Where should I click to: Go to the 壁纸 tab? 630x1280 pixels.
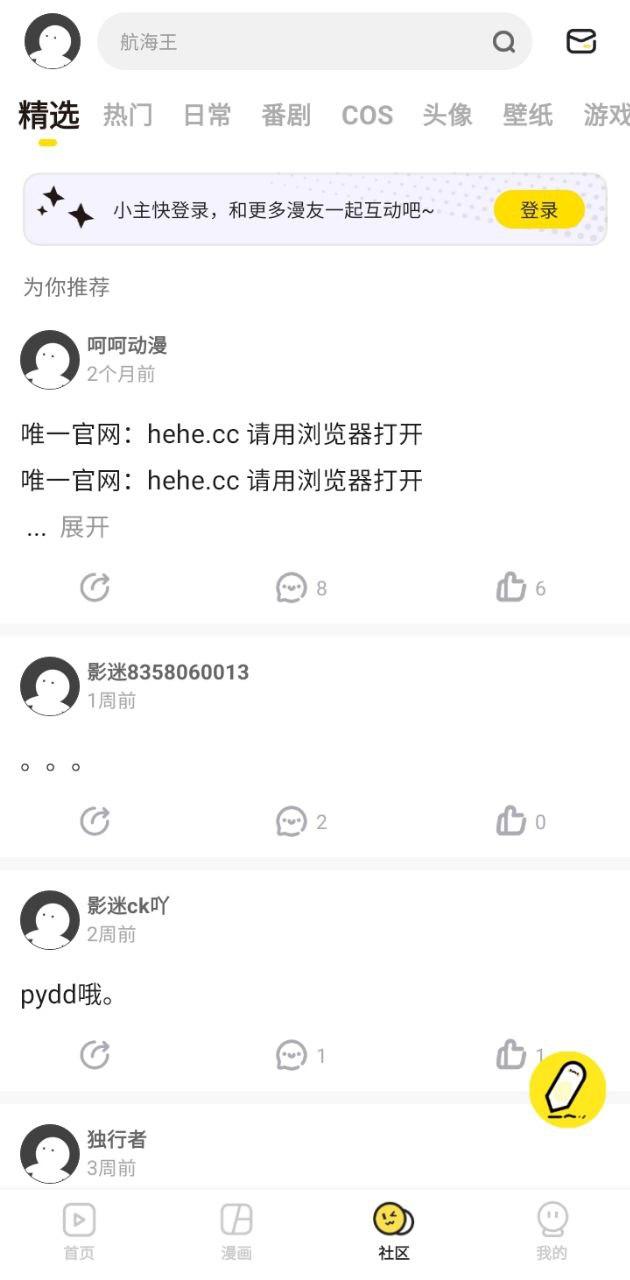[x=527, y=115]
